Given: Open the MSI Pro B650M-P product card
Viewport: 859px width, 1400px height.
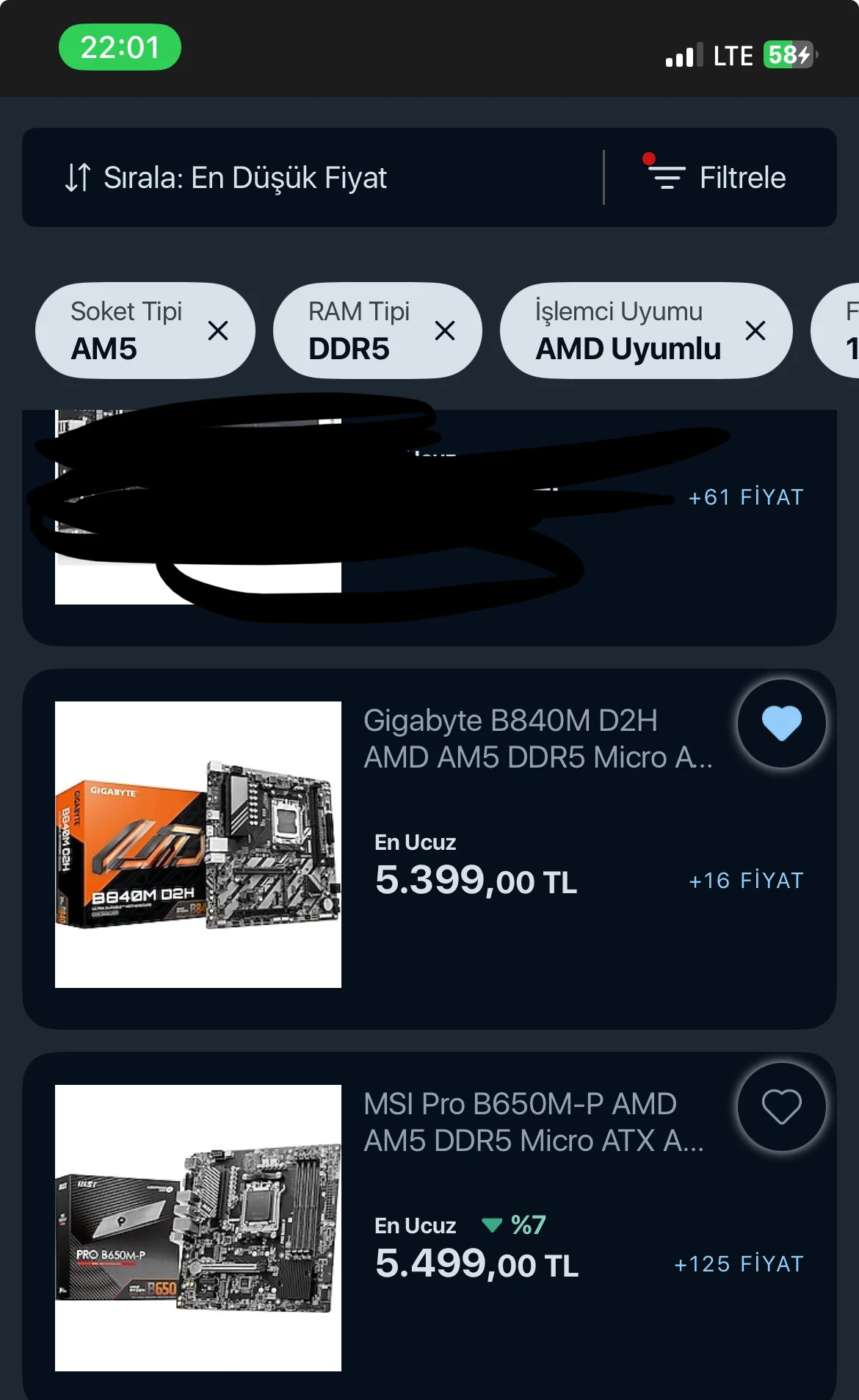Looking at the screenshot, I should click(534, 1122).
